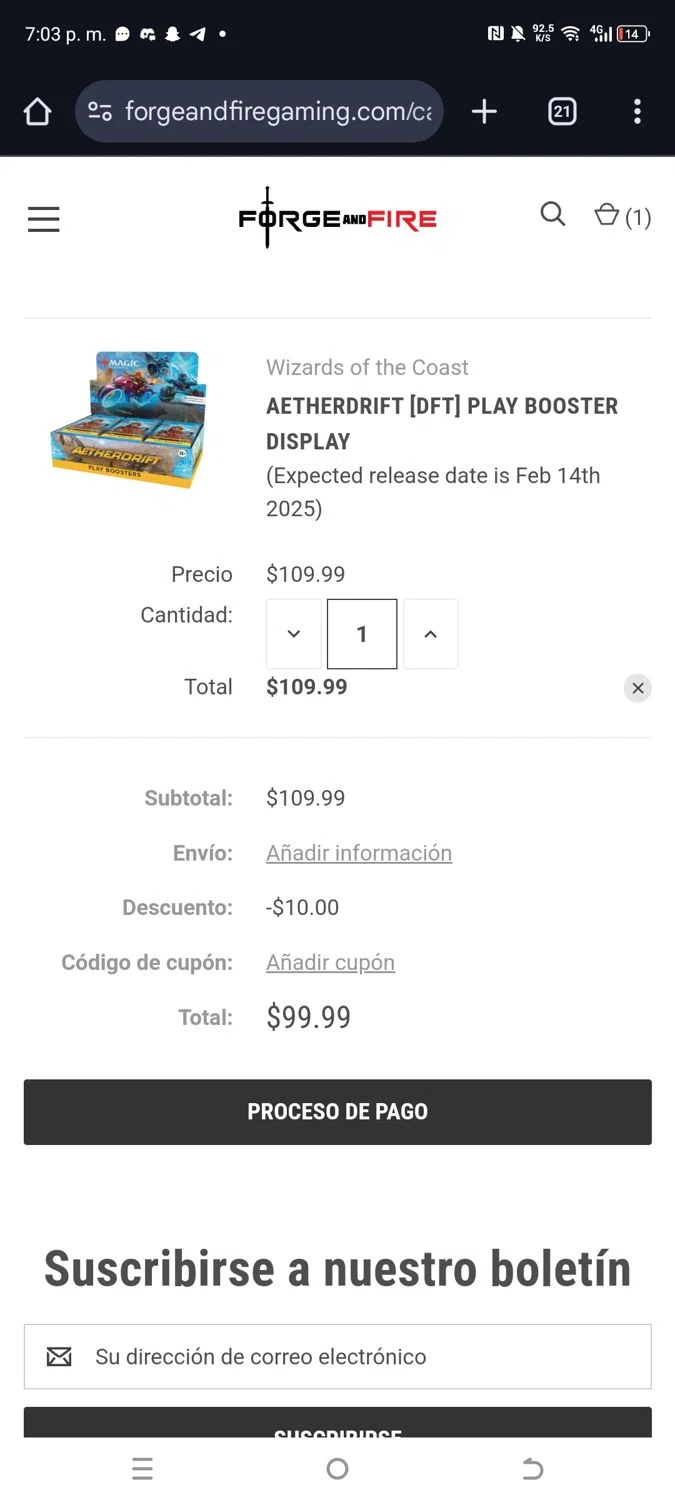Open the hamburger menu
675x1500 pixels.
(44, 219)
